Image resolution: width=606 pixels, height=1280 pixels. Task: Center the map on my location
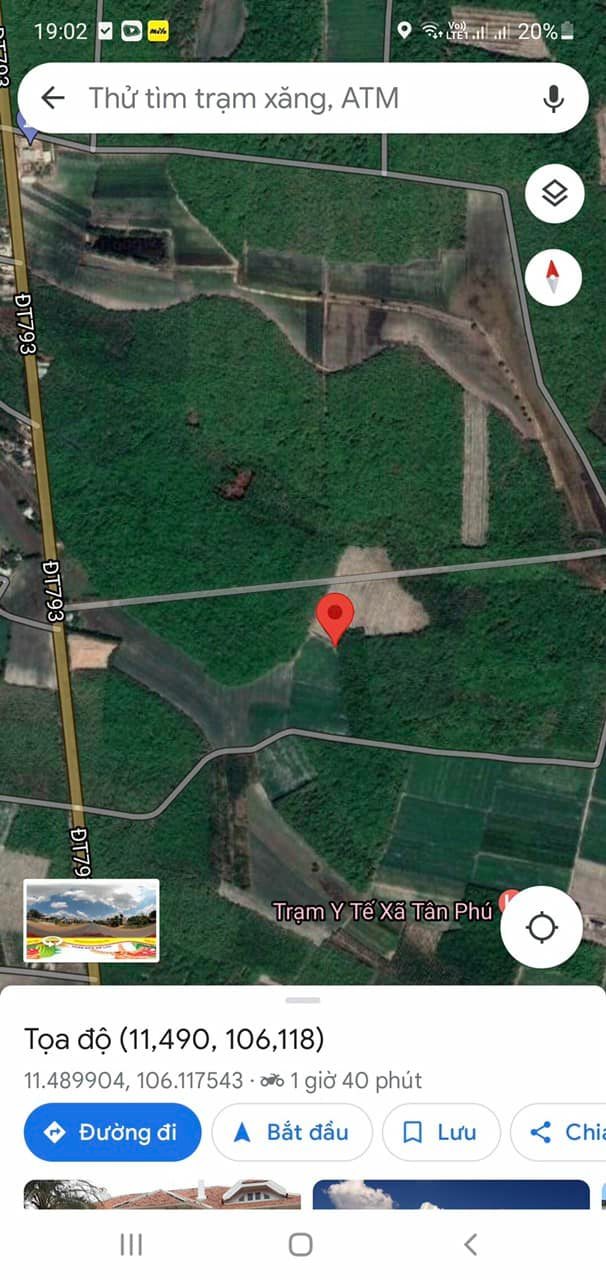542,928
